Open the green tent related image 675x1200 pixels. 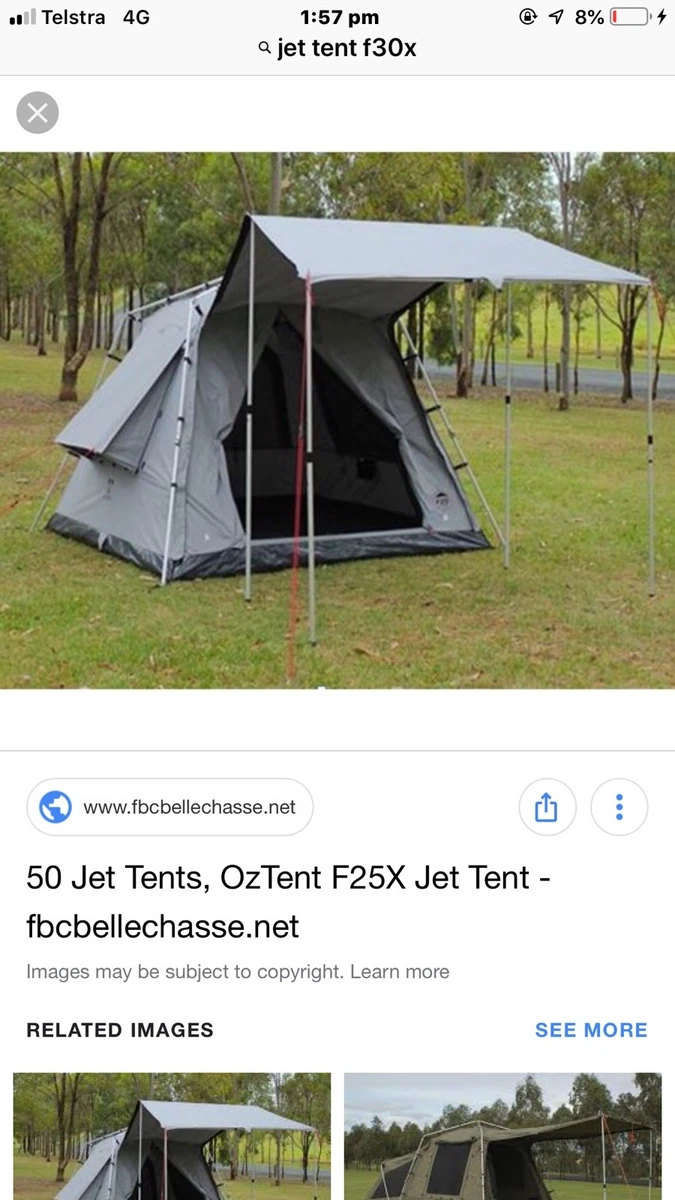[x=503, y=1136]
